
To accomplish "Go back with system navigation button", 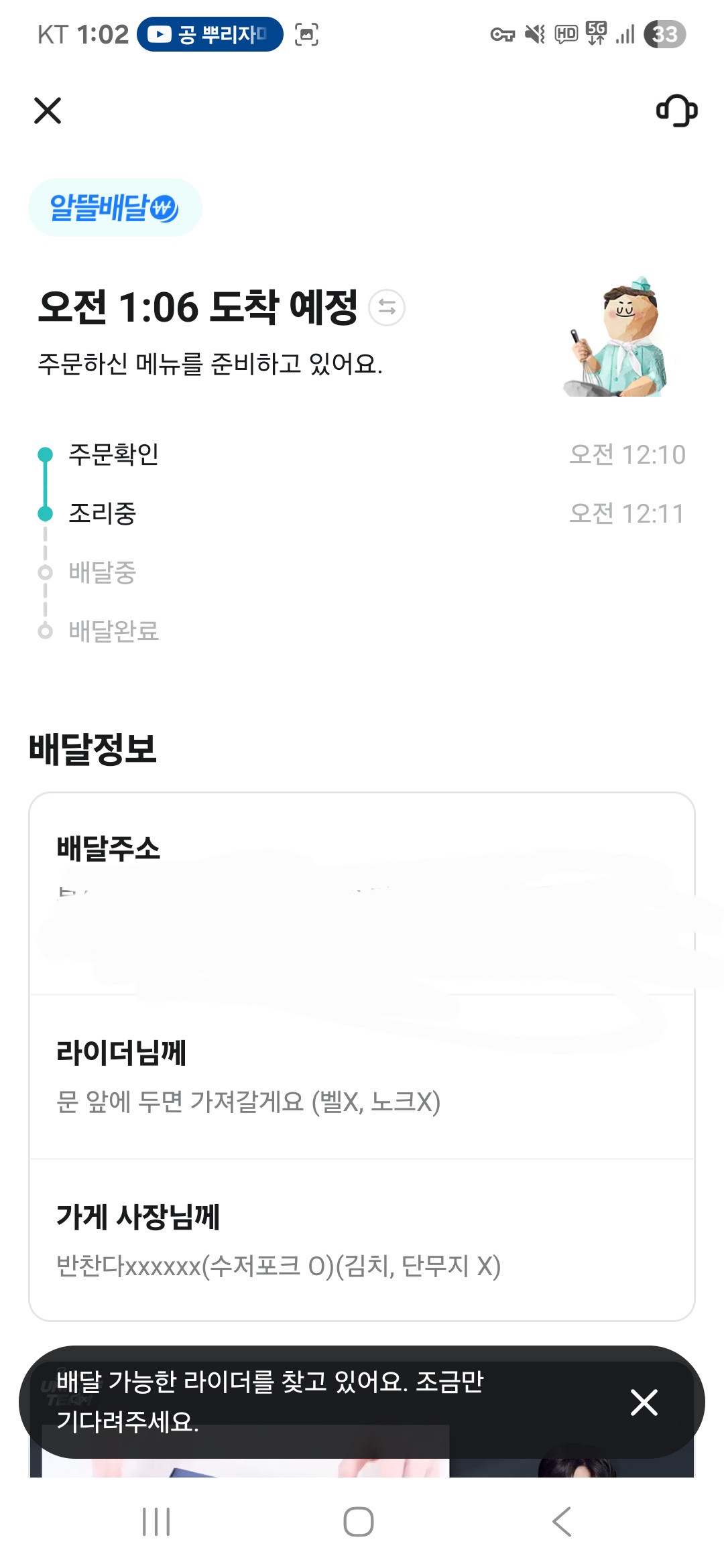I will [562, 1521].
